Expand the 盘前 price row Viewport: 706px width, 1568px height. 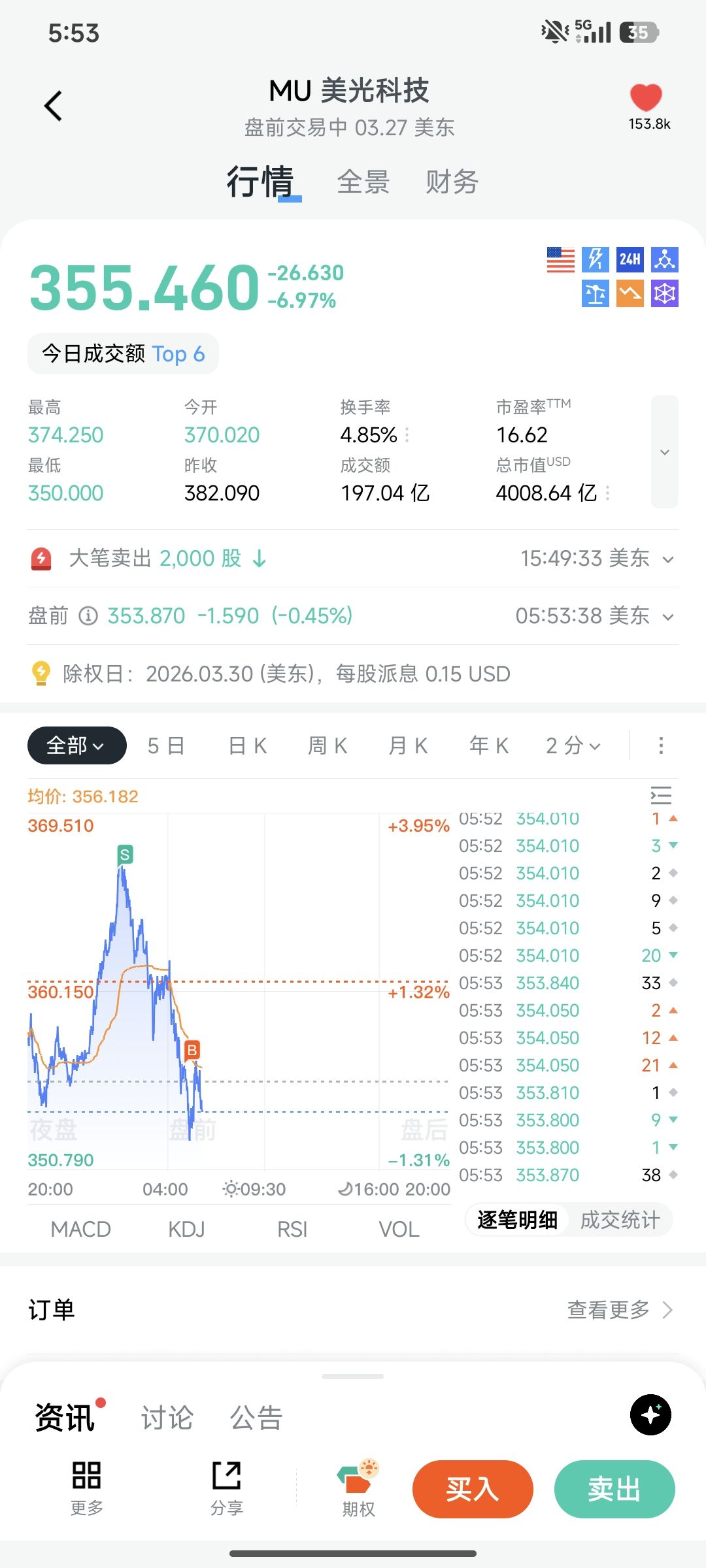tap(667, 617)
